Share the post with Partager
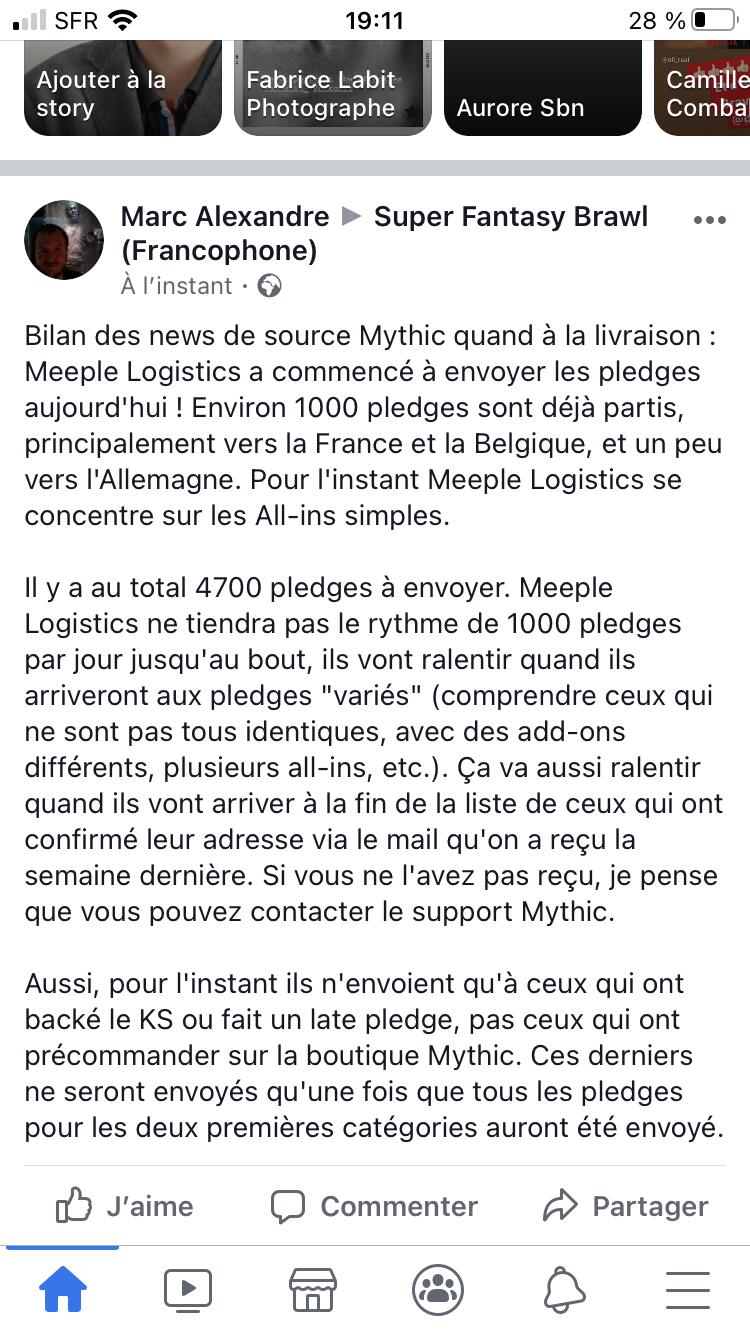Image resolution: width=750 pixels, height=1334 pixels. (x=625, y=1206)
